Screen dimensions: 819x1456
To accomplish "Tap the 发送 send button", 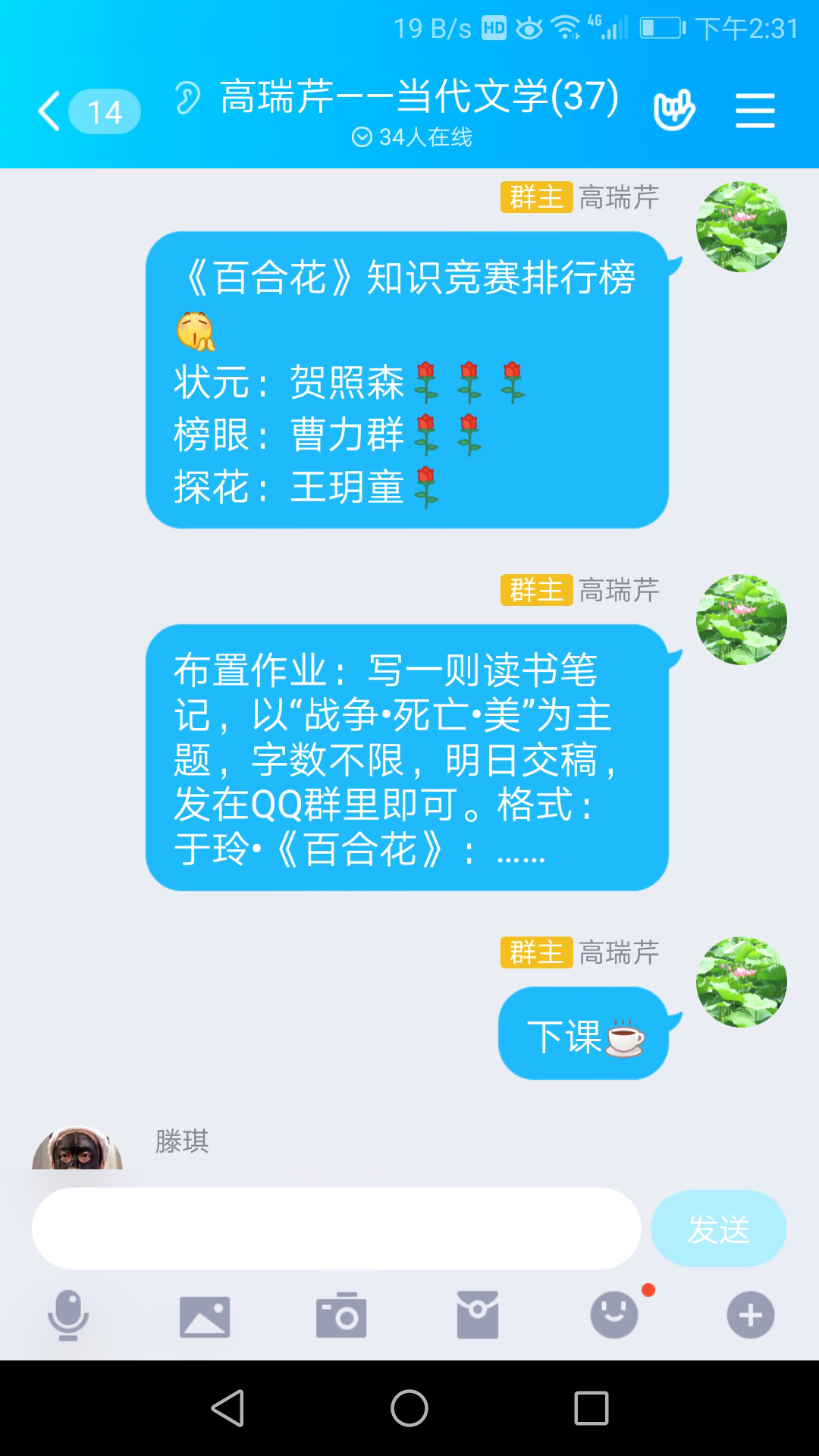I will pos(718,1228).
